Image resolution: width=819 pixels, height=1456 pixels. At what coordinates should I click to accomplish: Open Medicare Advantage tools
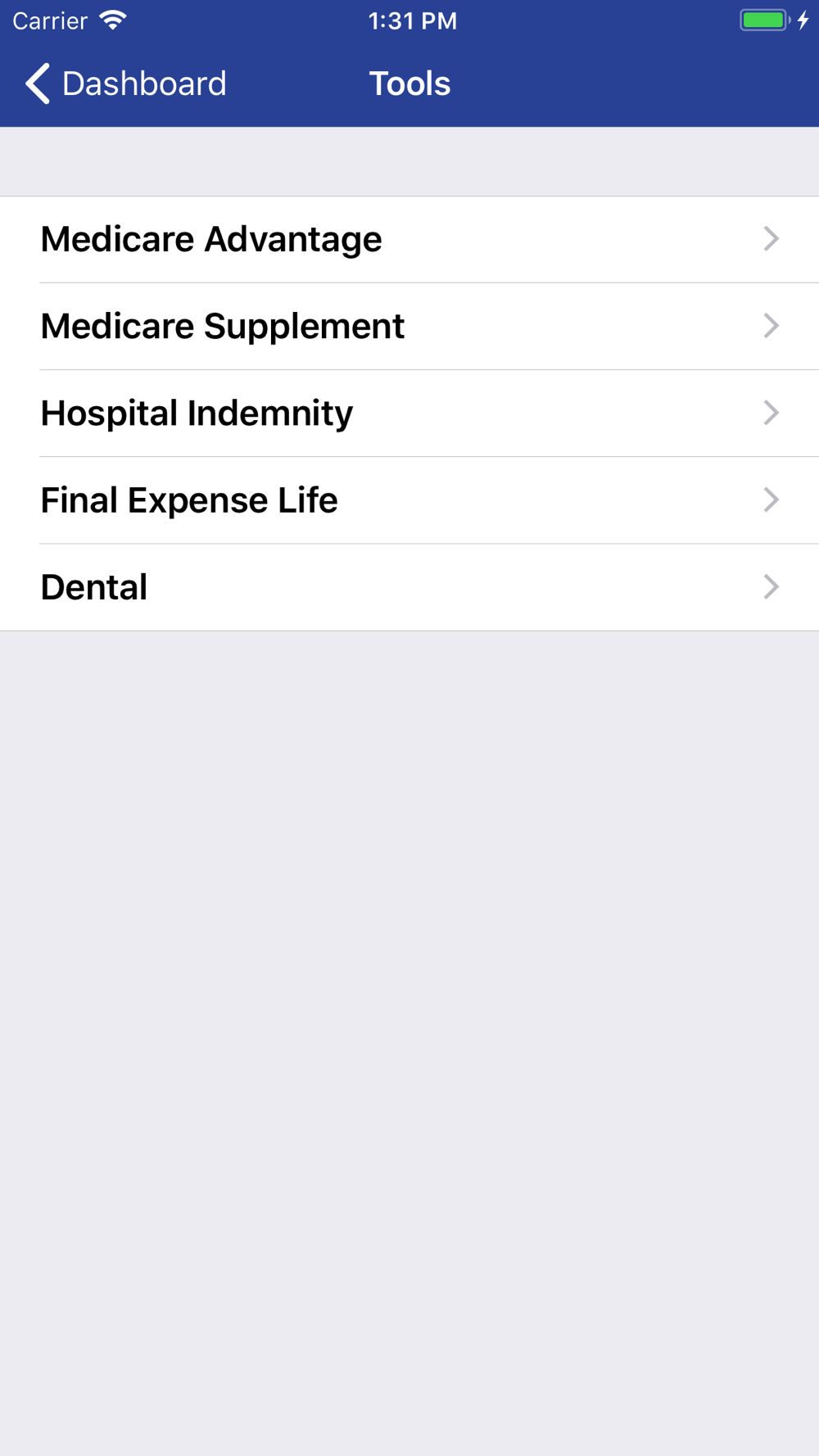[409, 239]
